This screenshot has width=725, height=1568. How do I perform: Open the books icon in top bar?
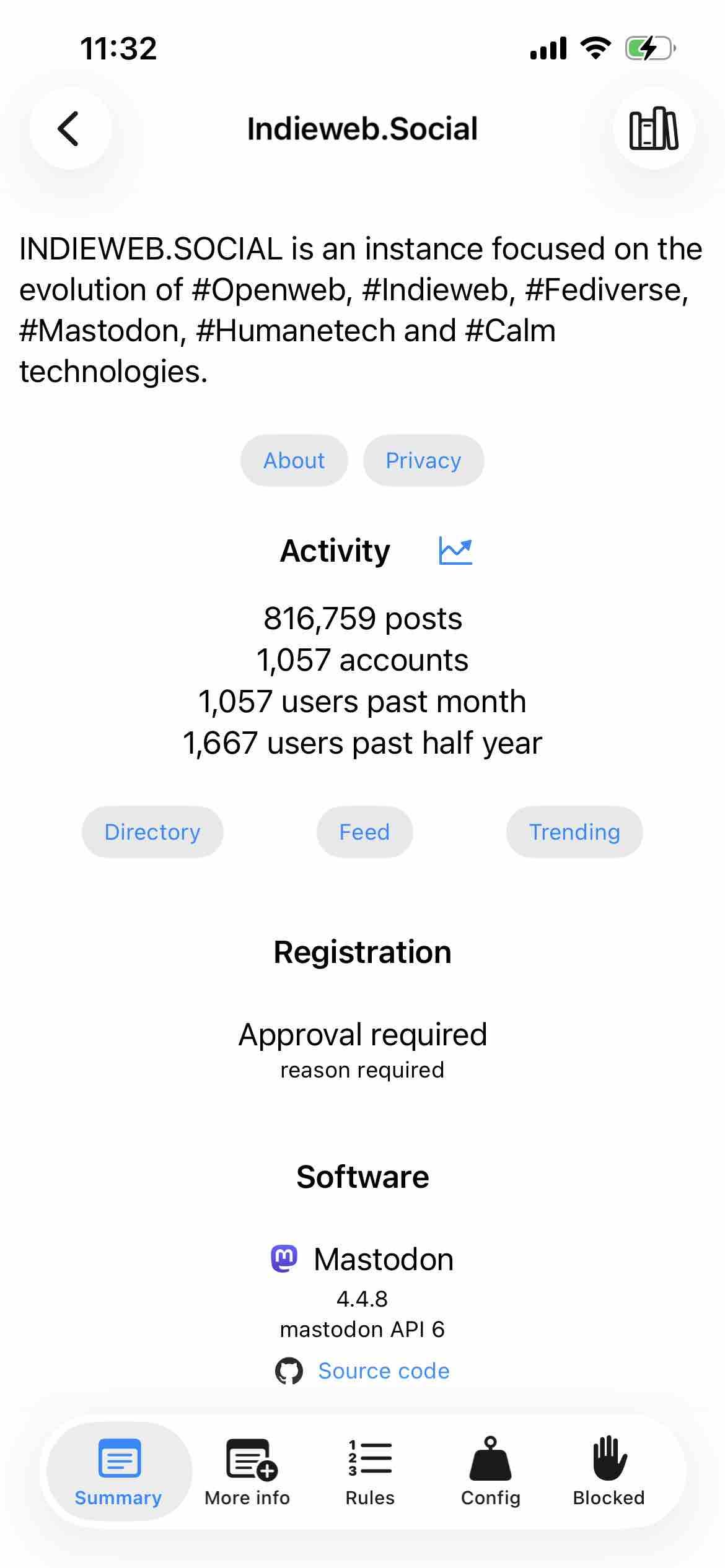654,128
